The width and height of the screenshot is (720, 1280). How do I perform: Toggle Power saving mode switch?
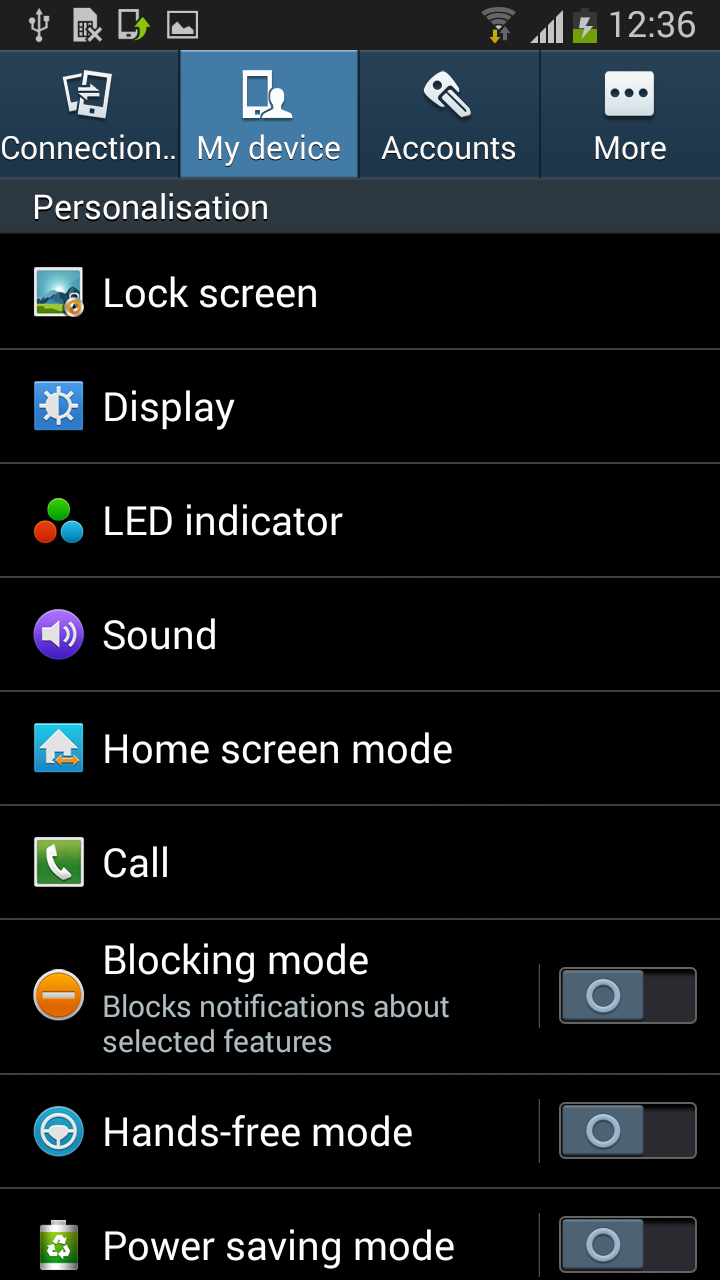click(x=627, y=1244)
